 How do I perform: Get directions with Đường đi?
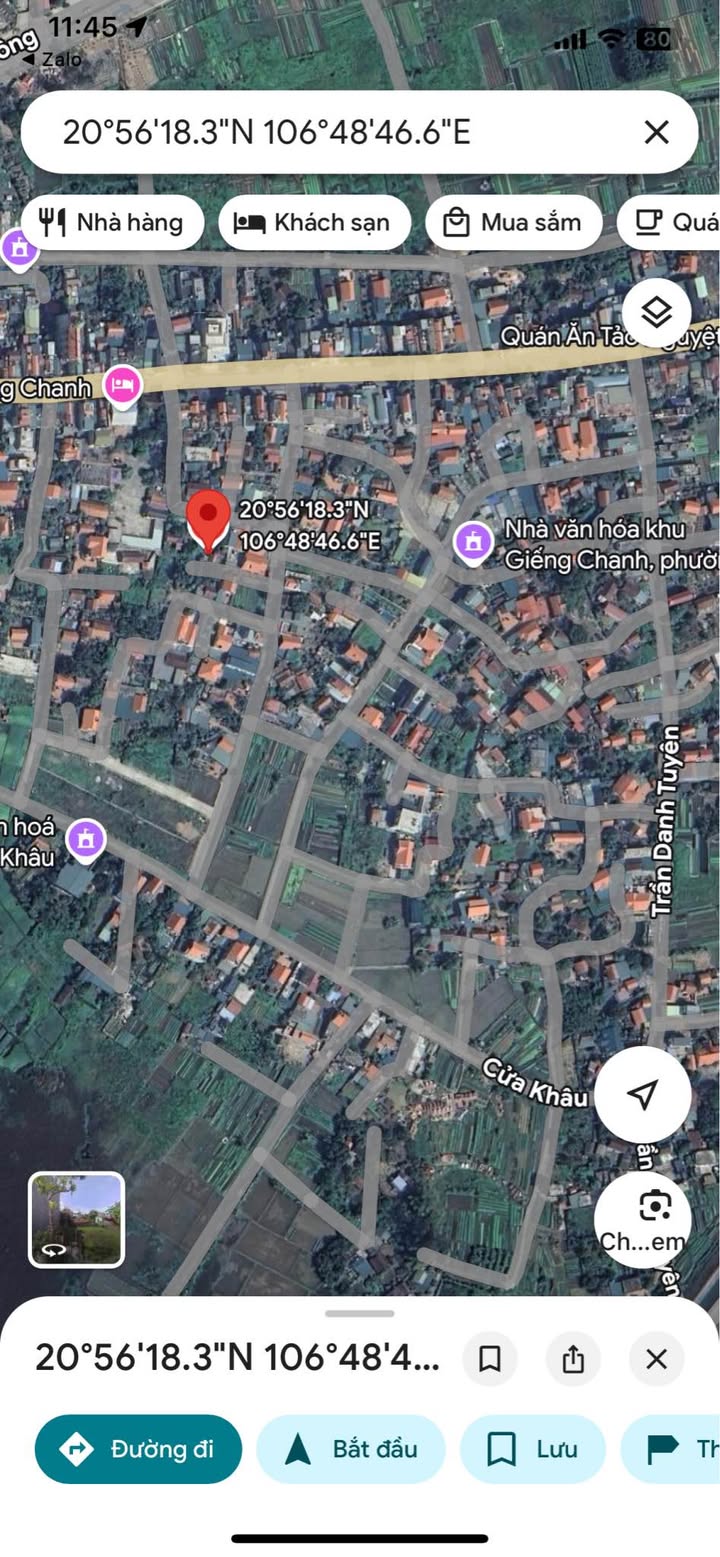click(139, 1449)
